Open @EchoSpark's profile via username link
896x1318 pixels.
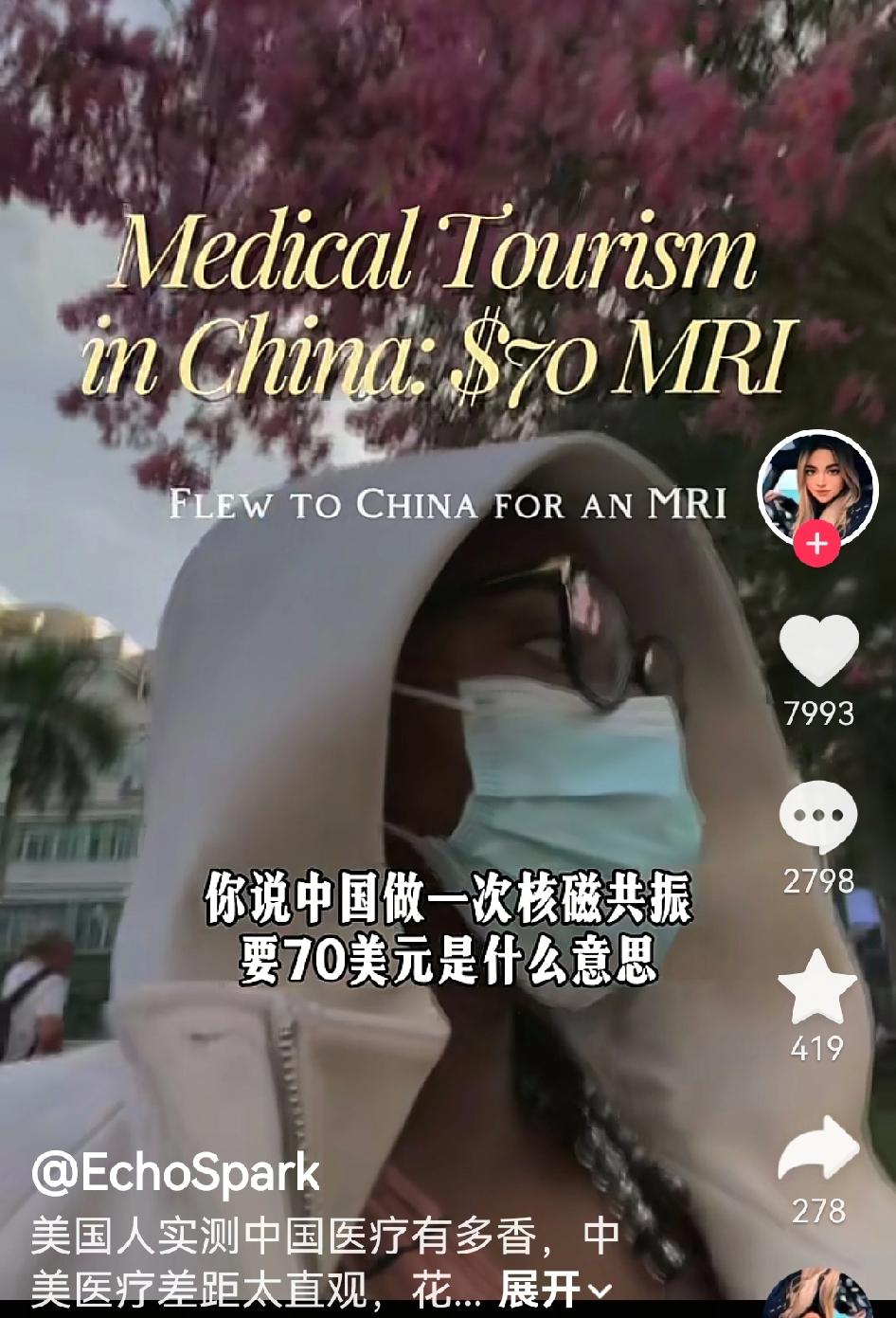click(175, 1174)
